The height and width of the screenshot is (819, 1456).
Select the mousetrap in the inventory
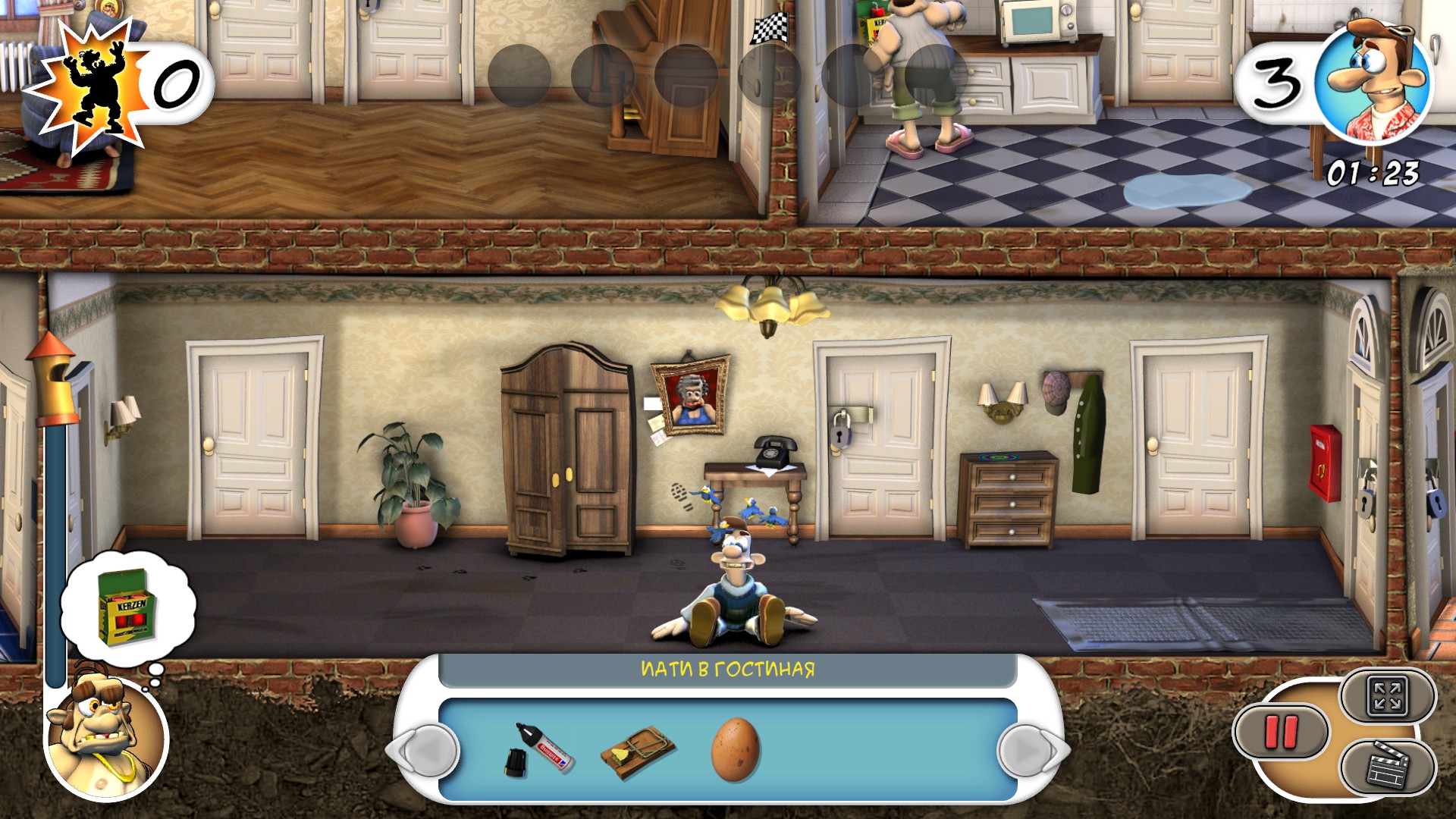pos(638,752)
